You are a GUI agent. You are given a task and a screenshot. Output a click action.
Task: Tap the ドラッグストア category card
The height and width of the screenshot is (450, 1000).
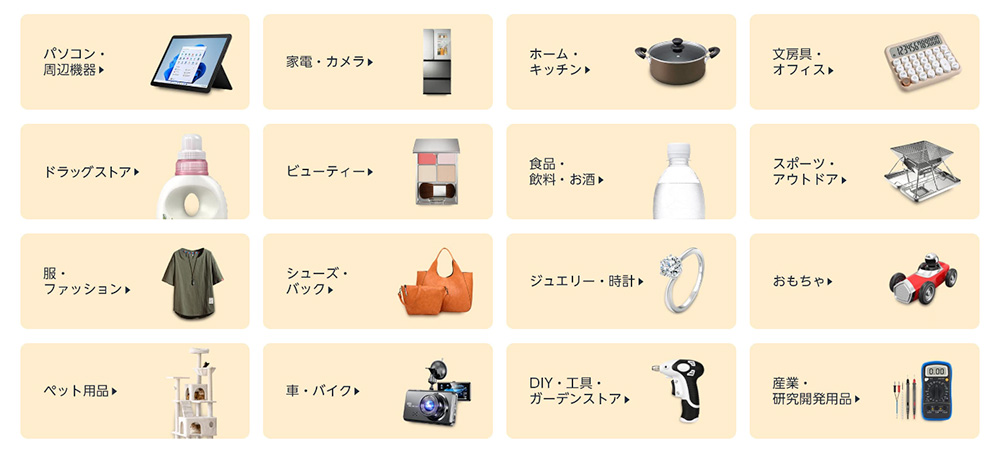pos(134,171)
